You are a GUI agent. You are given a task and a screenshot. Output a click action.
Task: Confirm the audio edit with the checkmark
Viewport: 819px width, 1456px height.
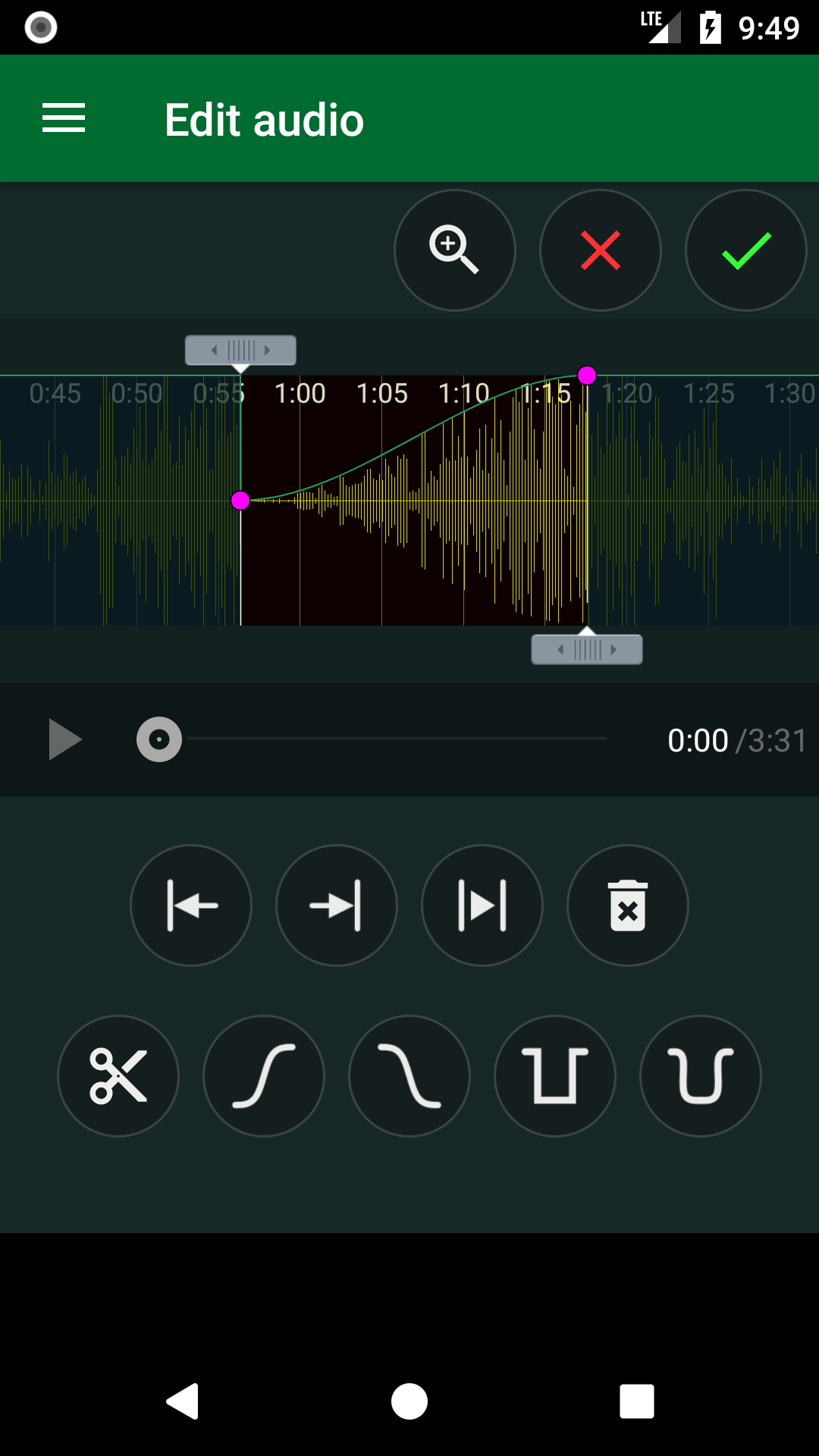pos(745,249)
